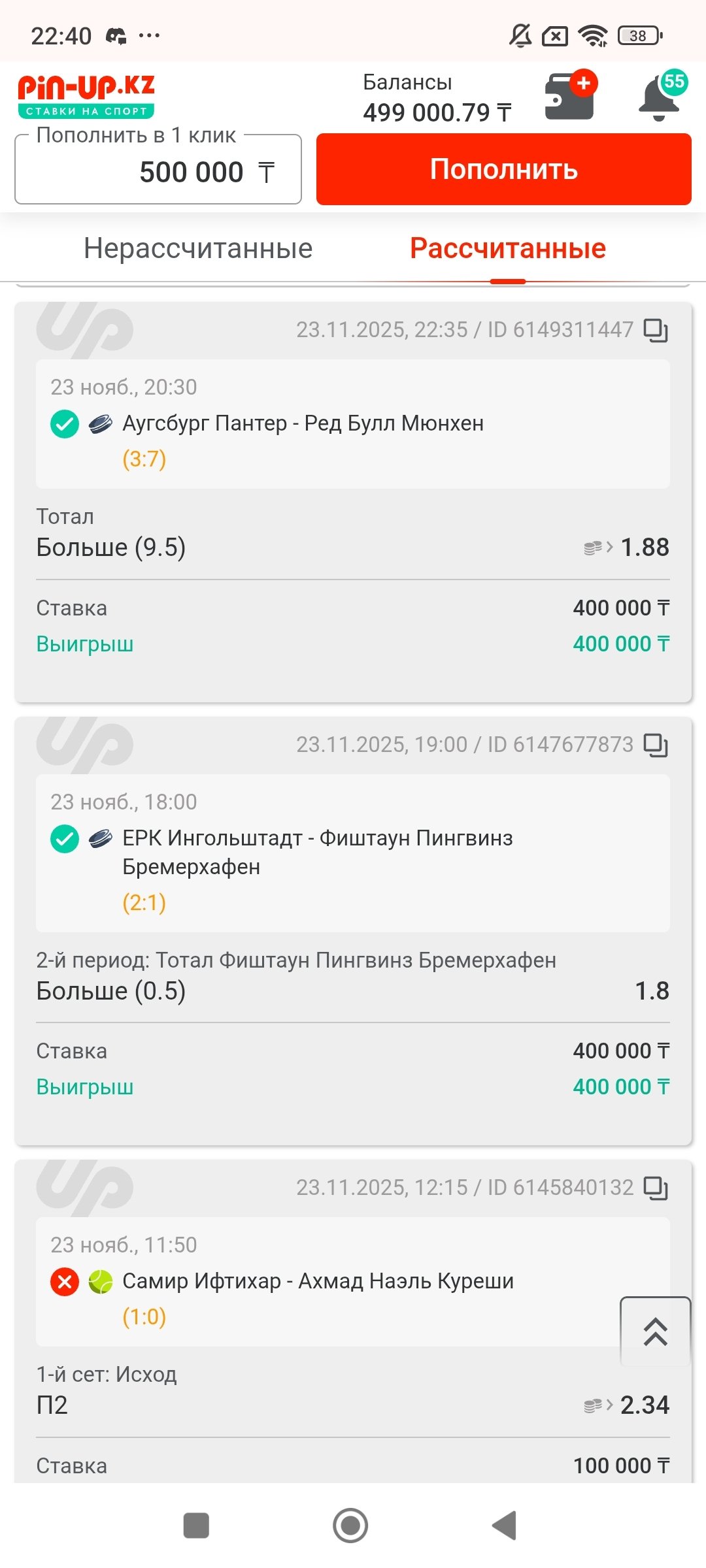The height and width of the screenshot is (1568, 706).
Task: Jump back to top with the double-arrow button
Action: [655, 1331]
